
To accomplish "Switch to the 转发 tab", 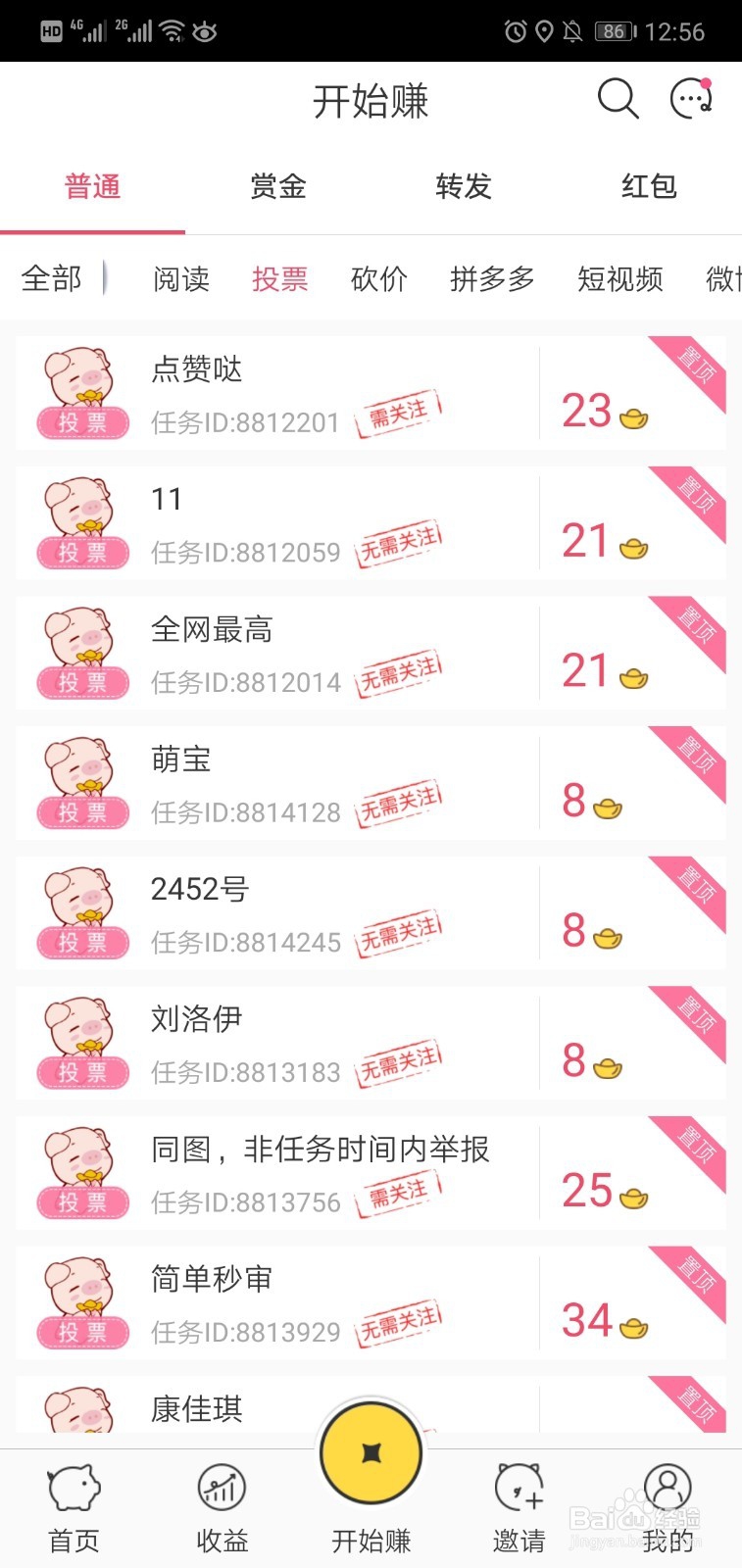I will pos(463,187).
